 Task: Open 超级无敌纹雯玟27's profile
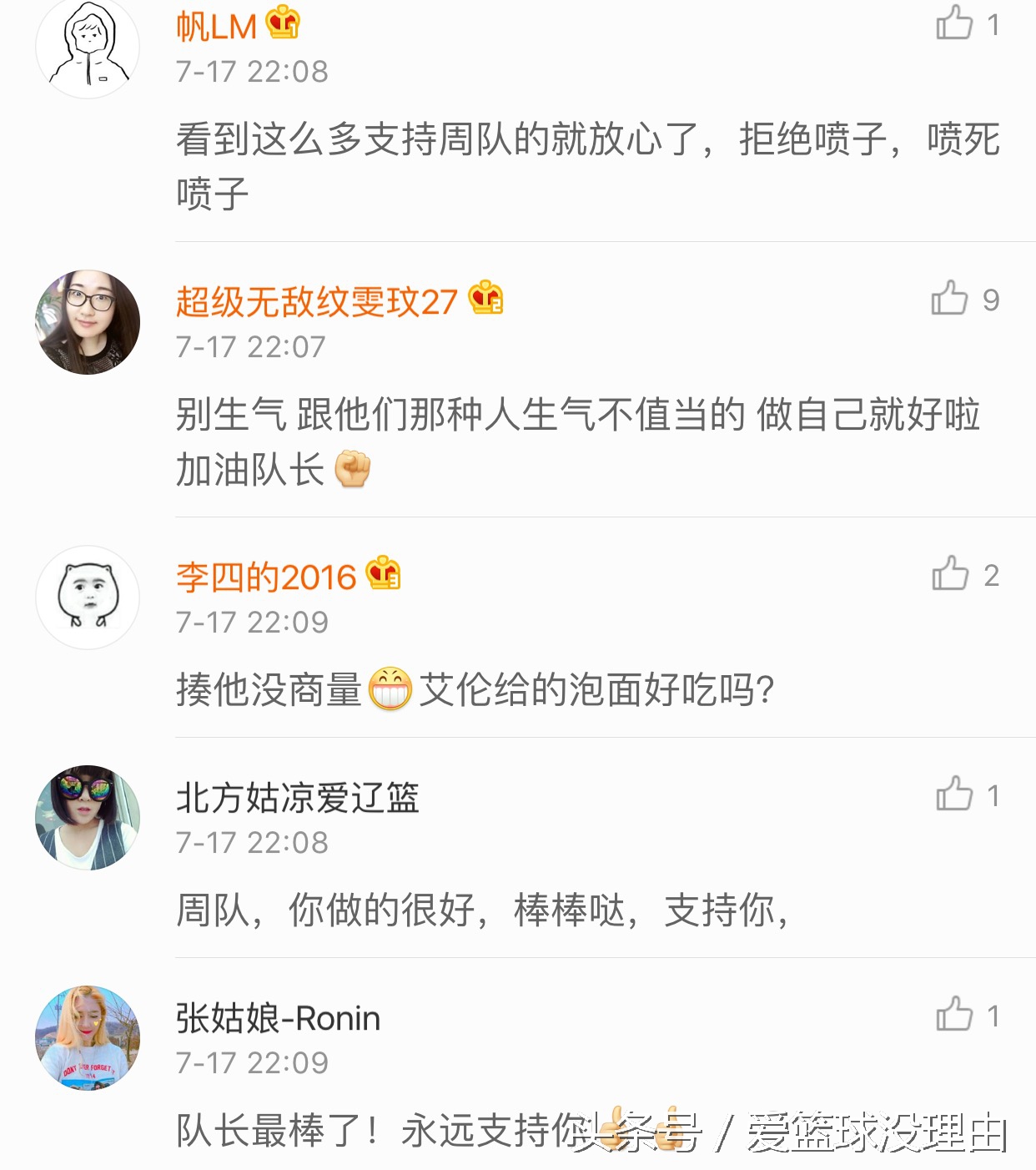[315, 300]
